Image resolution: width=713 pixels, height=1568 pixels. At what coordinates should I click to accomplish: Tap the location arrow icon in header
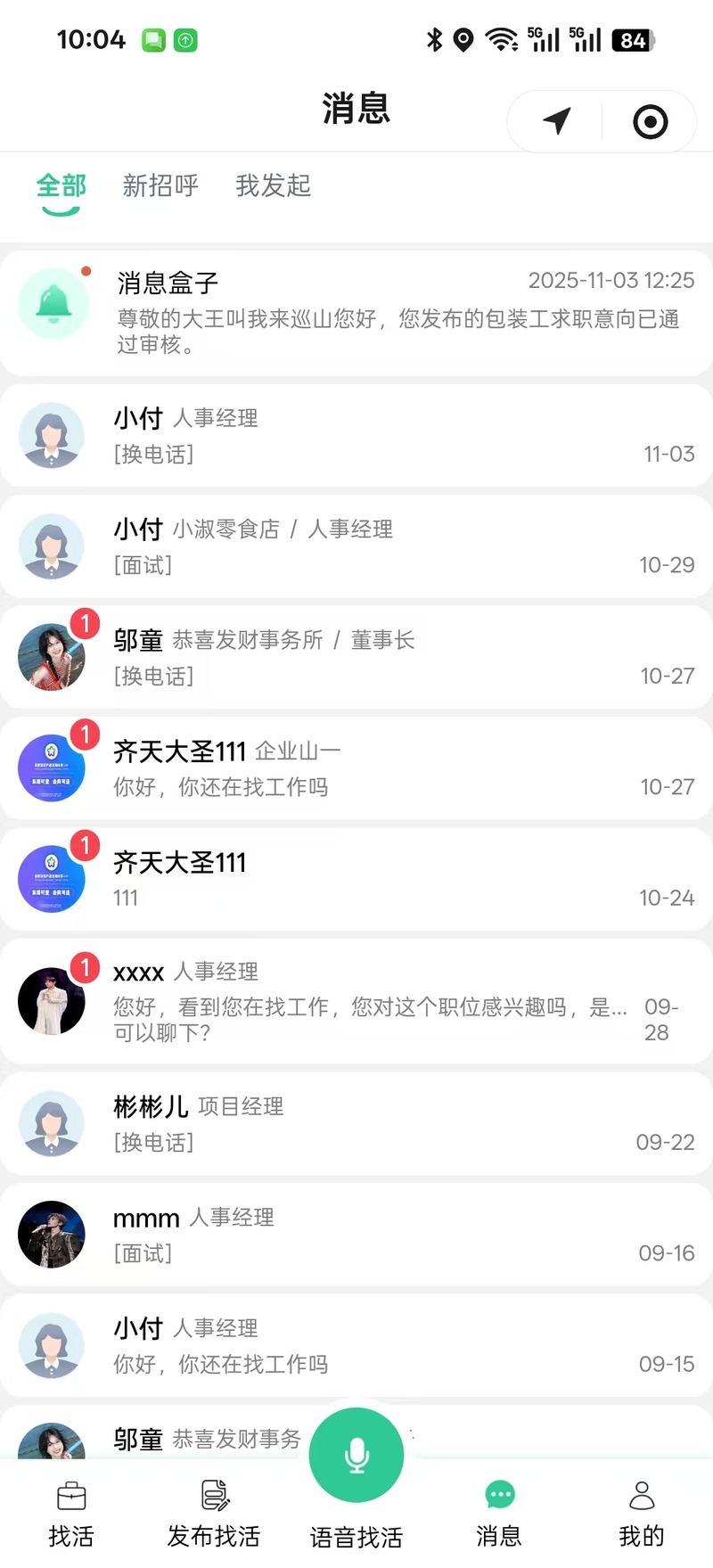point(557,121)
